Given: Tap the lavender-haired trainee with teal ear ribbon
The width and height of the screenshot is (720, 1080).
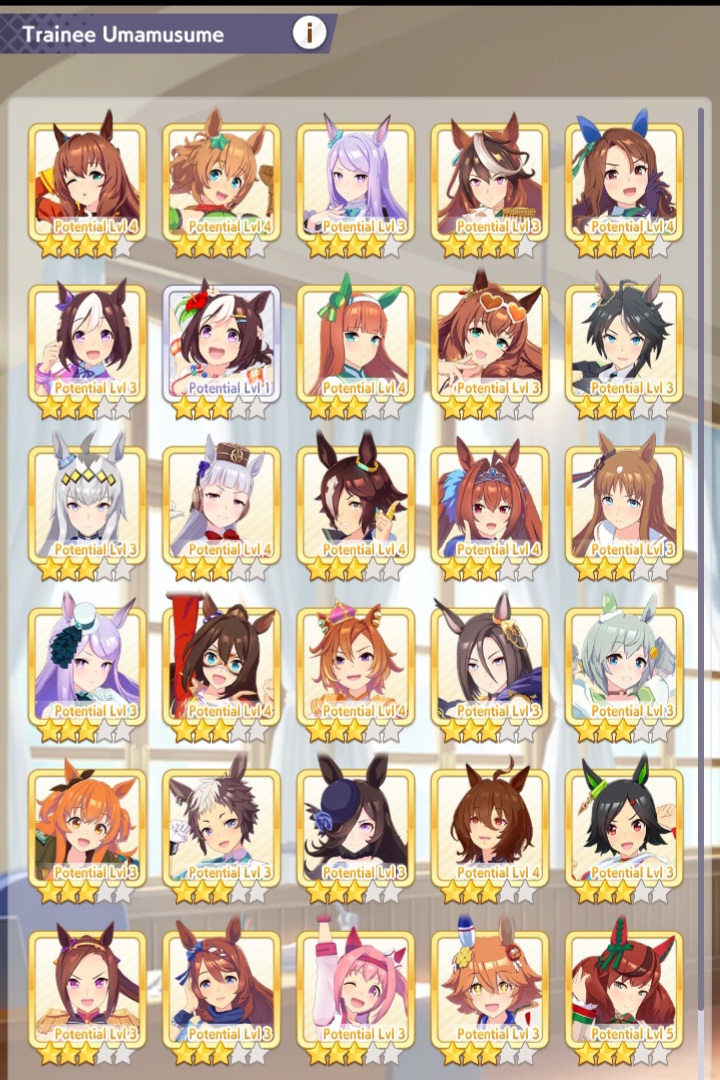Looking at the screenshot, I should click(355, 180).
